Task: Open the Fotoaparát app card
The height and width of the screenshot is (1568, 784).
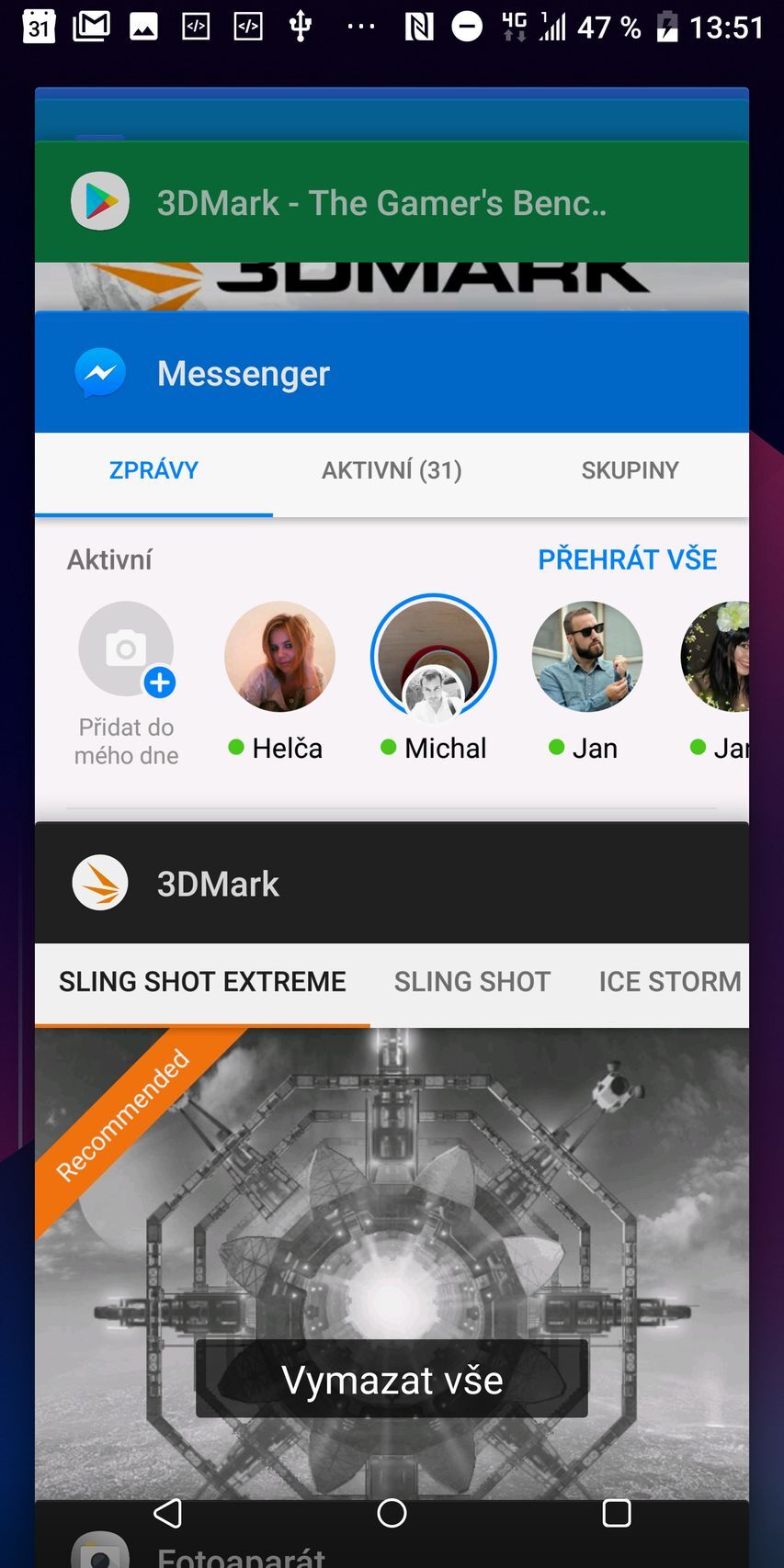Action: [x=241, y=1556]
